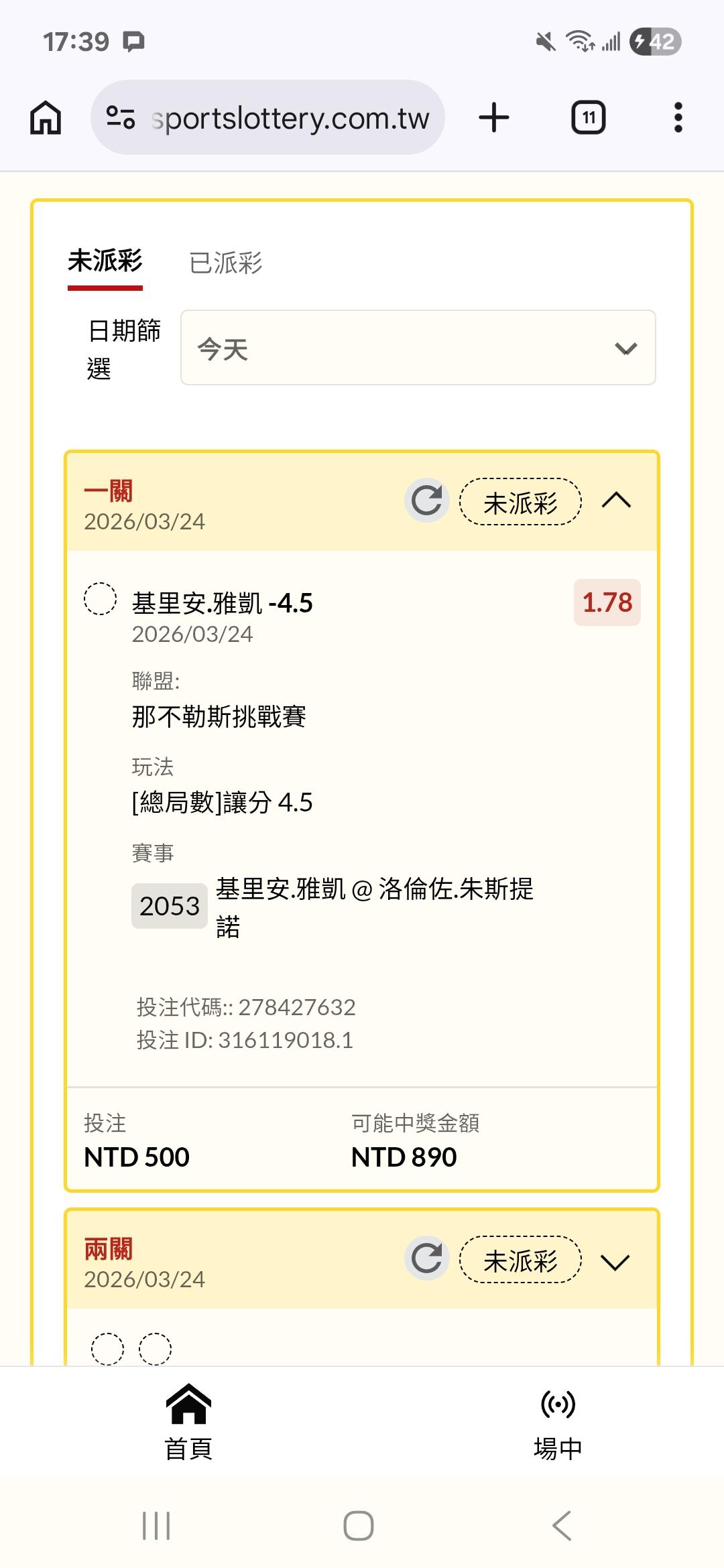Open a new browser tab
This screenshot has width=724, height=1568.
494,118
